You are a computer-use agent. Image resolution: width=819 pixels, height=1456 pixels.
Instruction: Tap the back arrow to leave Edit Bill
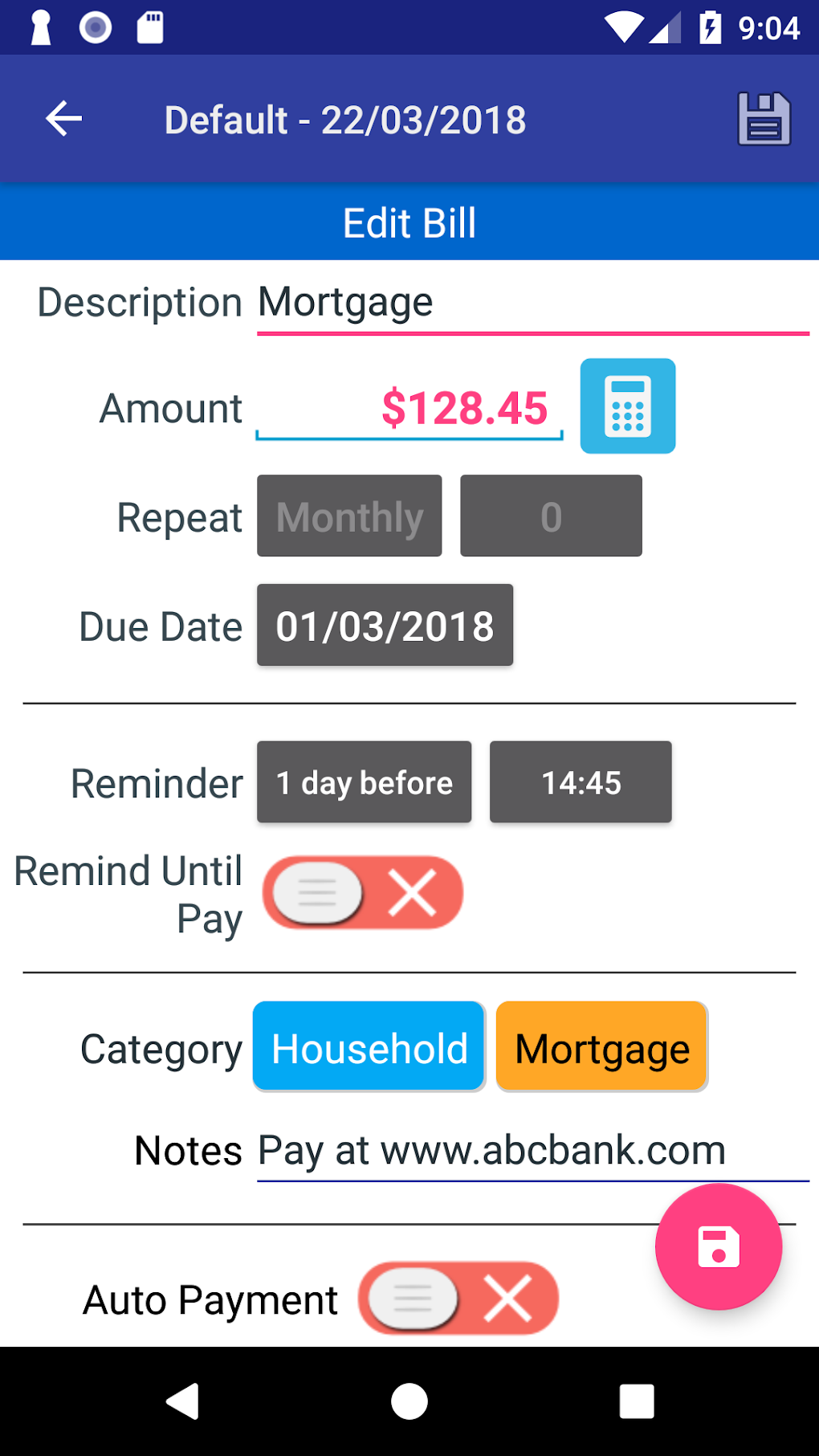pyautogui.click(x=62, y=118)
